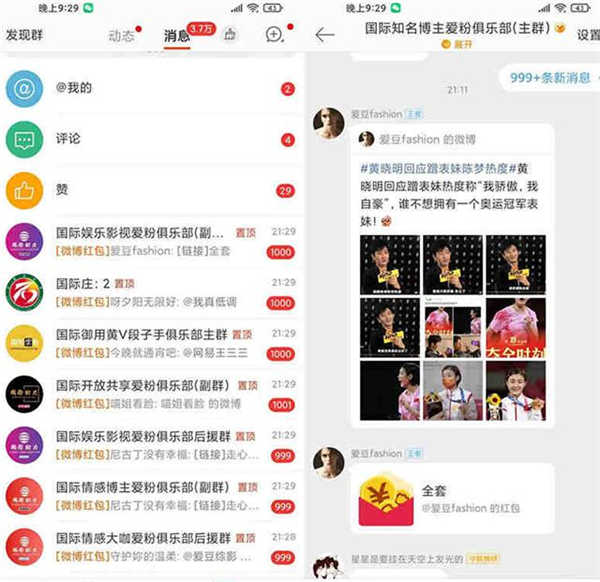Switch to the 动态 tab
Image resolution: width=600 pixels, height=582 pixels.
pos(122,35)
